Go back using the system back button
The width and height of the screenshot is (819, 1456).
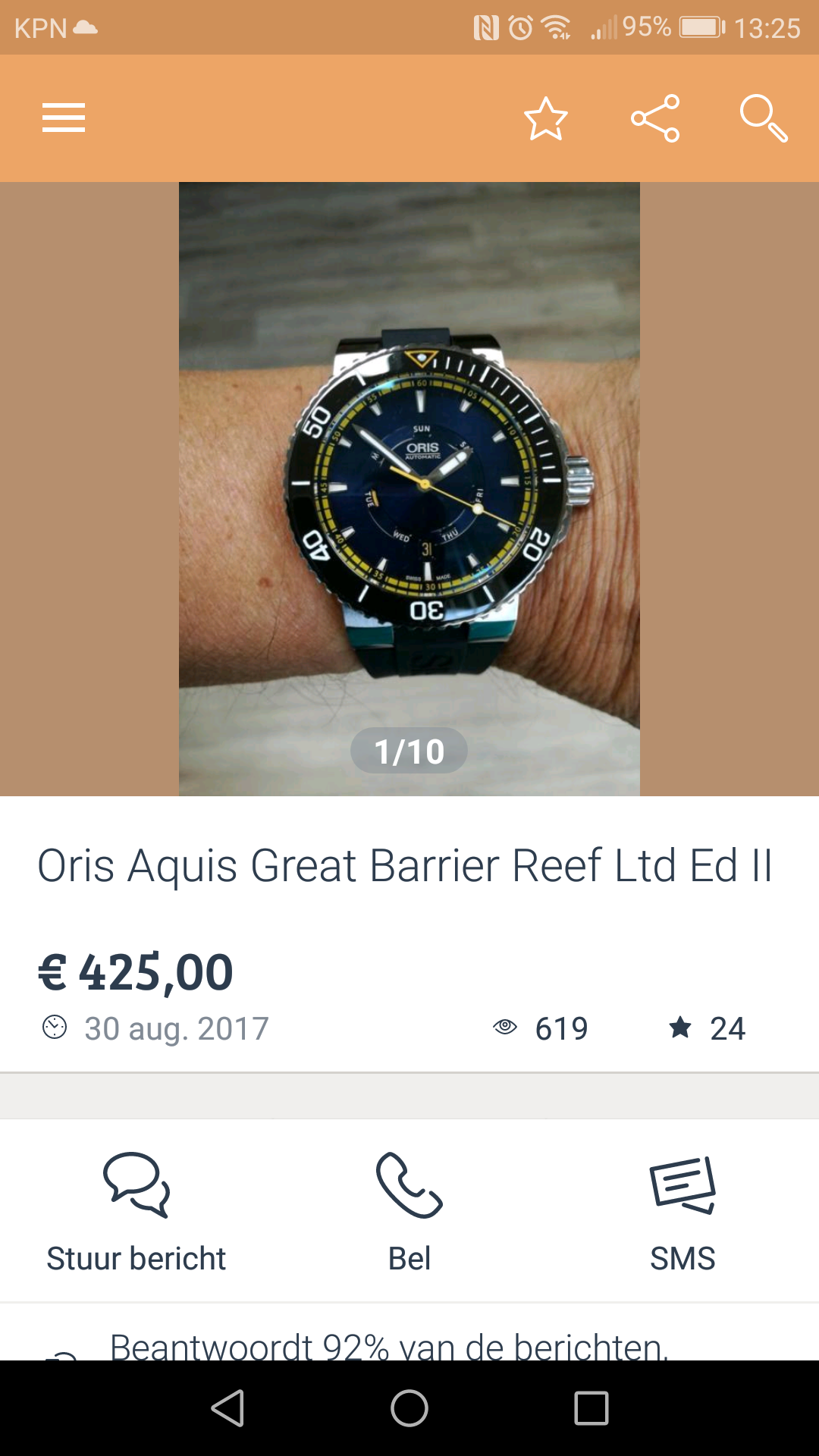[x=227, y=1409]
